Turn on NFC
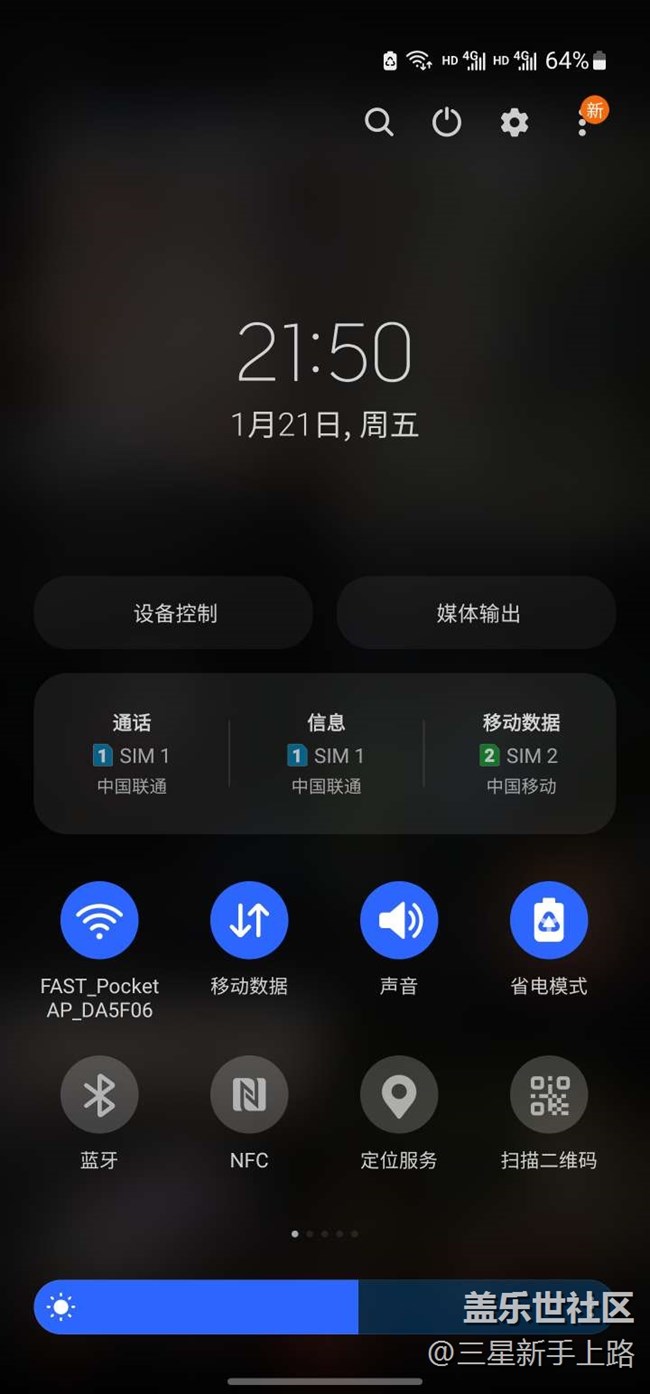 (x=249, y=1095)
